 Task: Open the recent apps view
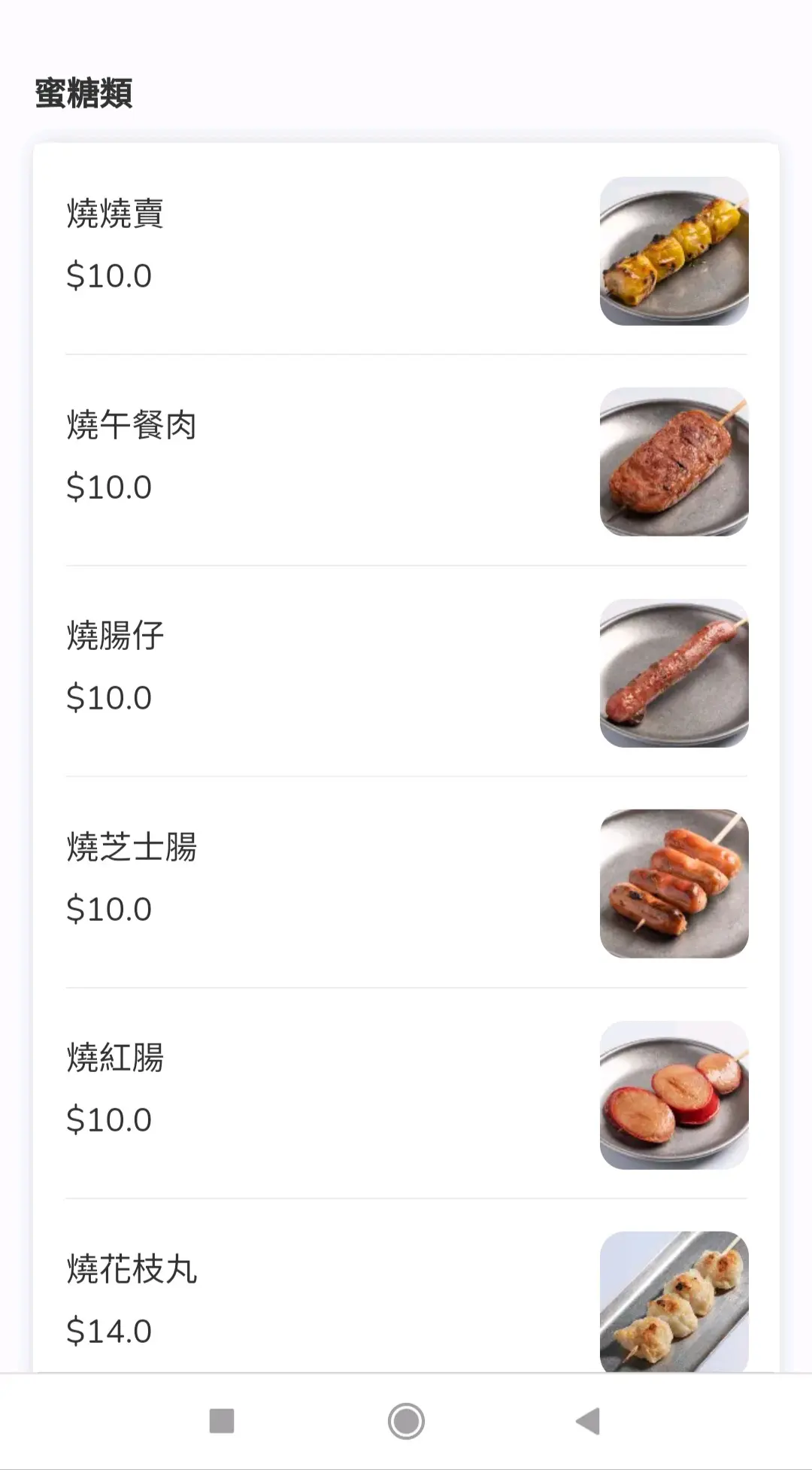click(222, 1421)
